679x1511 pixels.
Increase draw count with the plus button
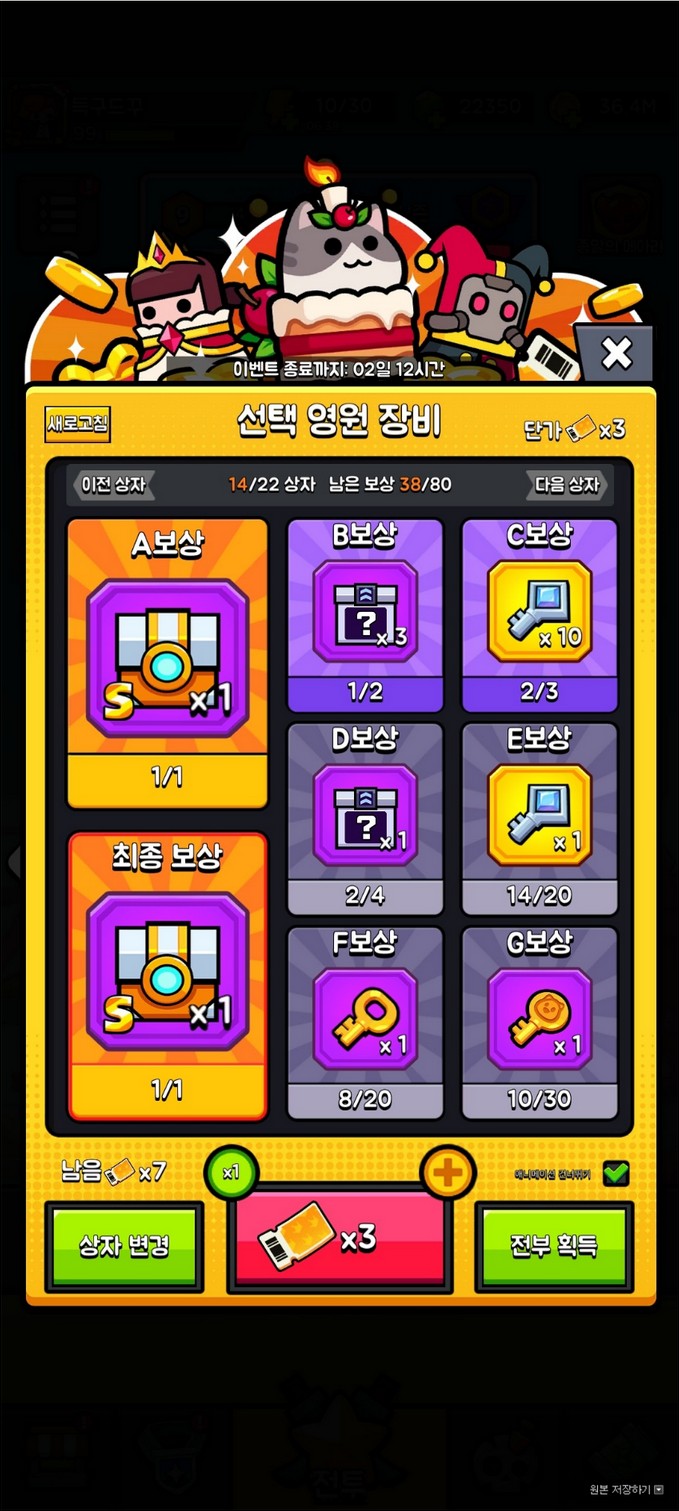coord(448,1172)
